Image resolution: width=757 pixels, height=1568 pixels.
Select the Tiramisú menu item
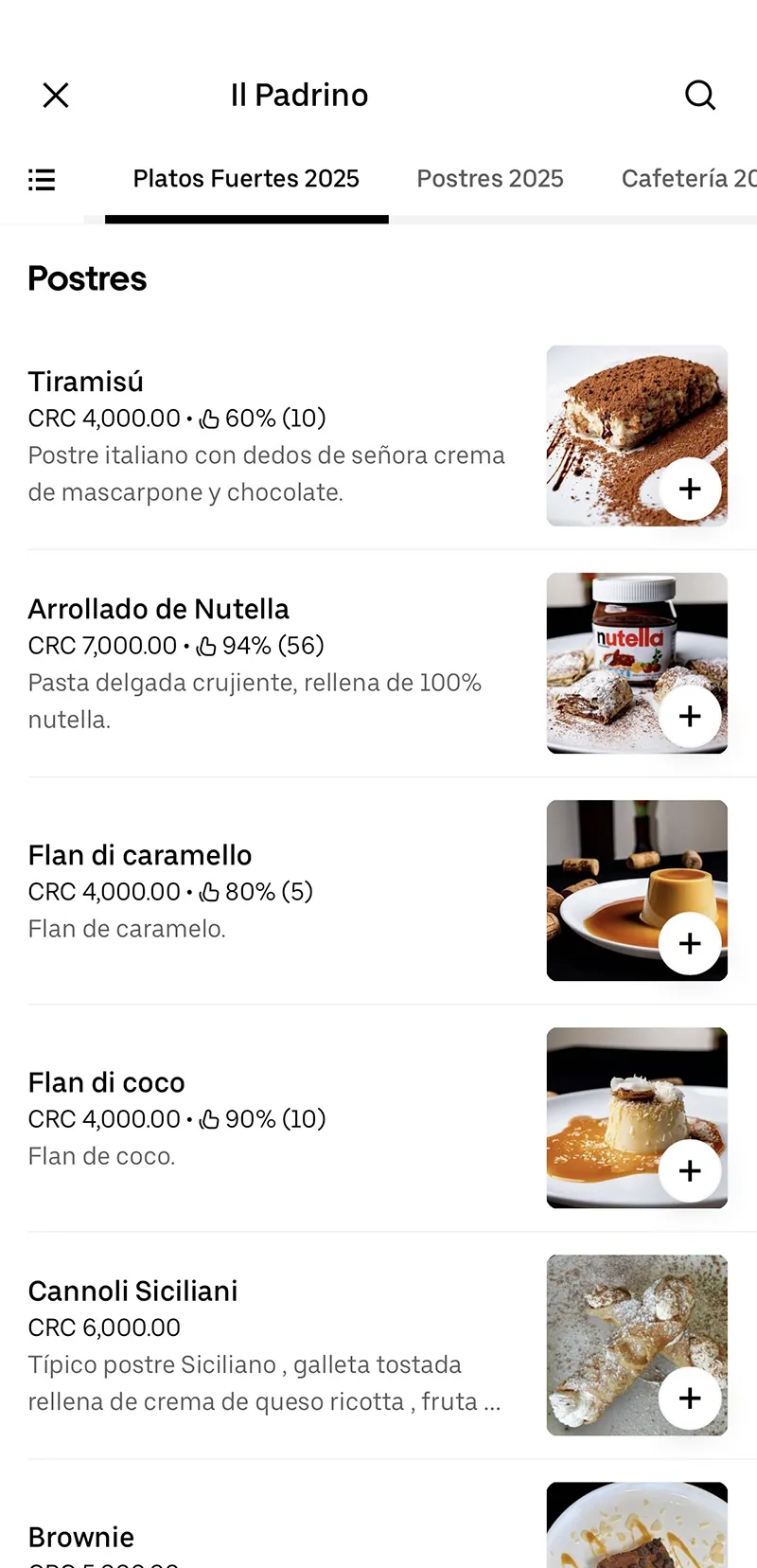point(86,382)
